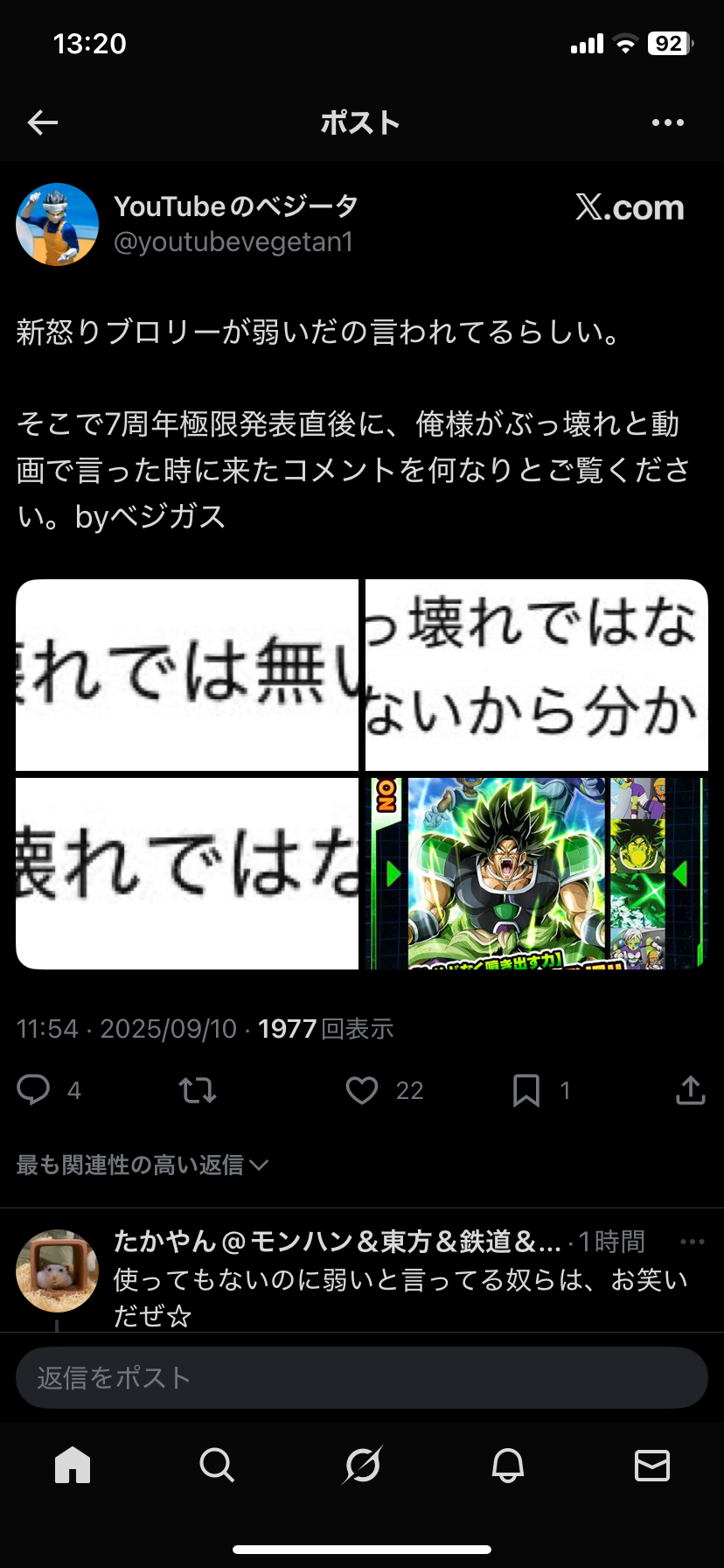Open the post's three-dot overflow menu
This screenshot has height=1568, width=724.
668,122
